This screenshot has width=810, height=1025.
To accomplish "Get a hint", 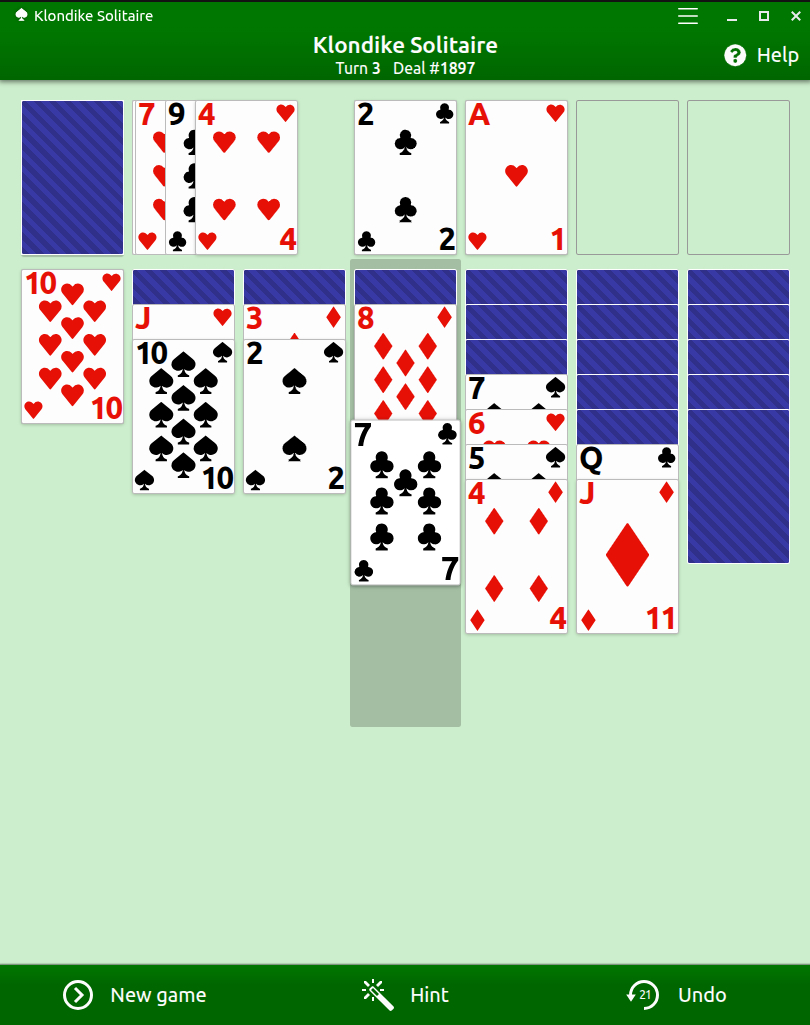I will point(405,995).
